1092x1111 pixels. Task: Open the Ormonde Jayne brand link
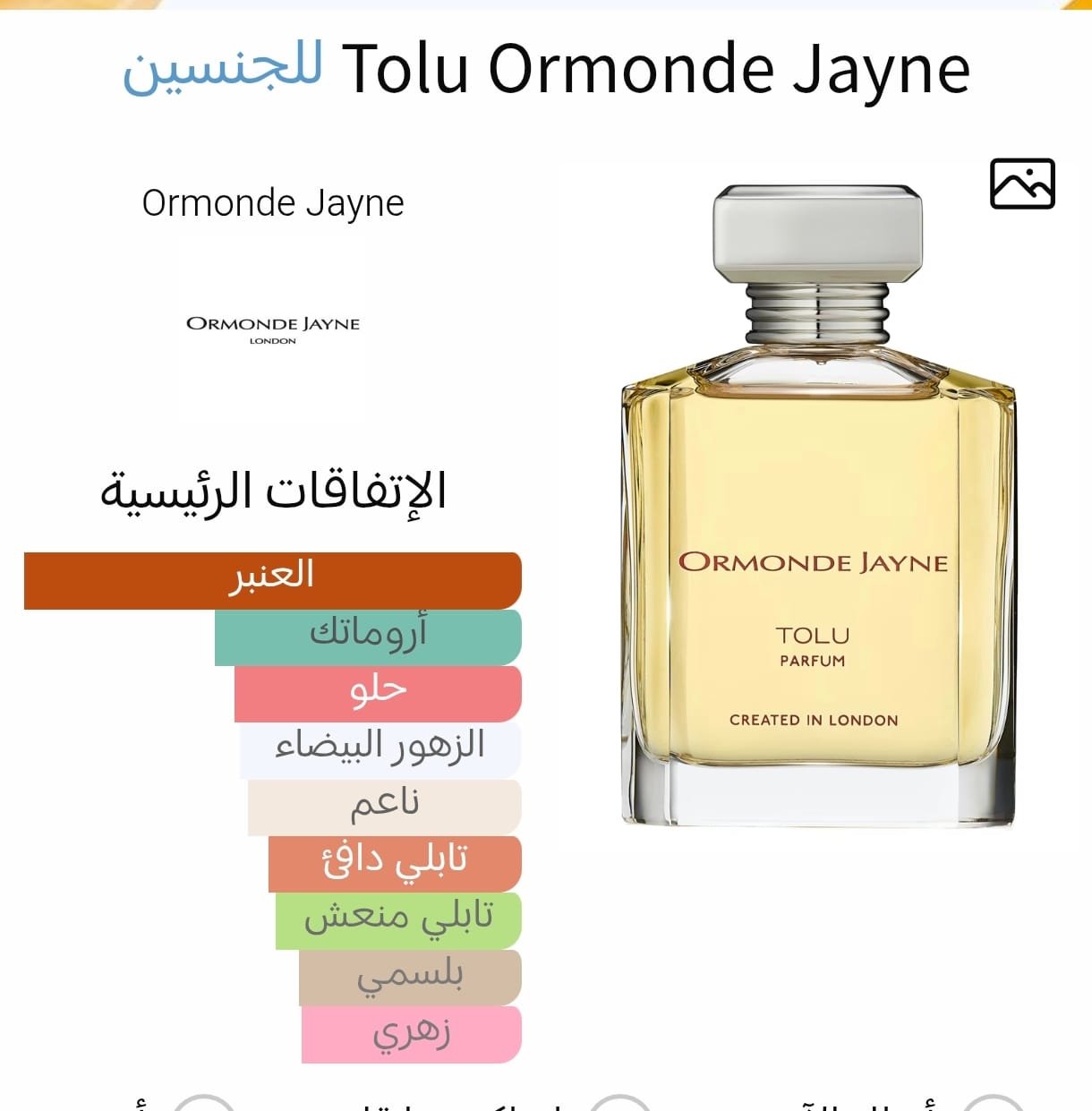[271, 202]
